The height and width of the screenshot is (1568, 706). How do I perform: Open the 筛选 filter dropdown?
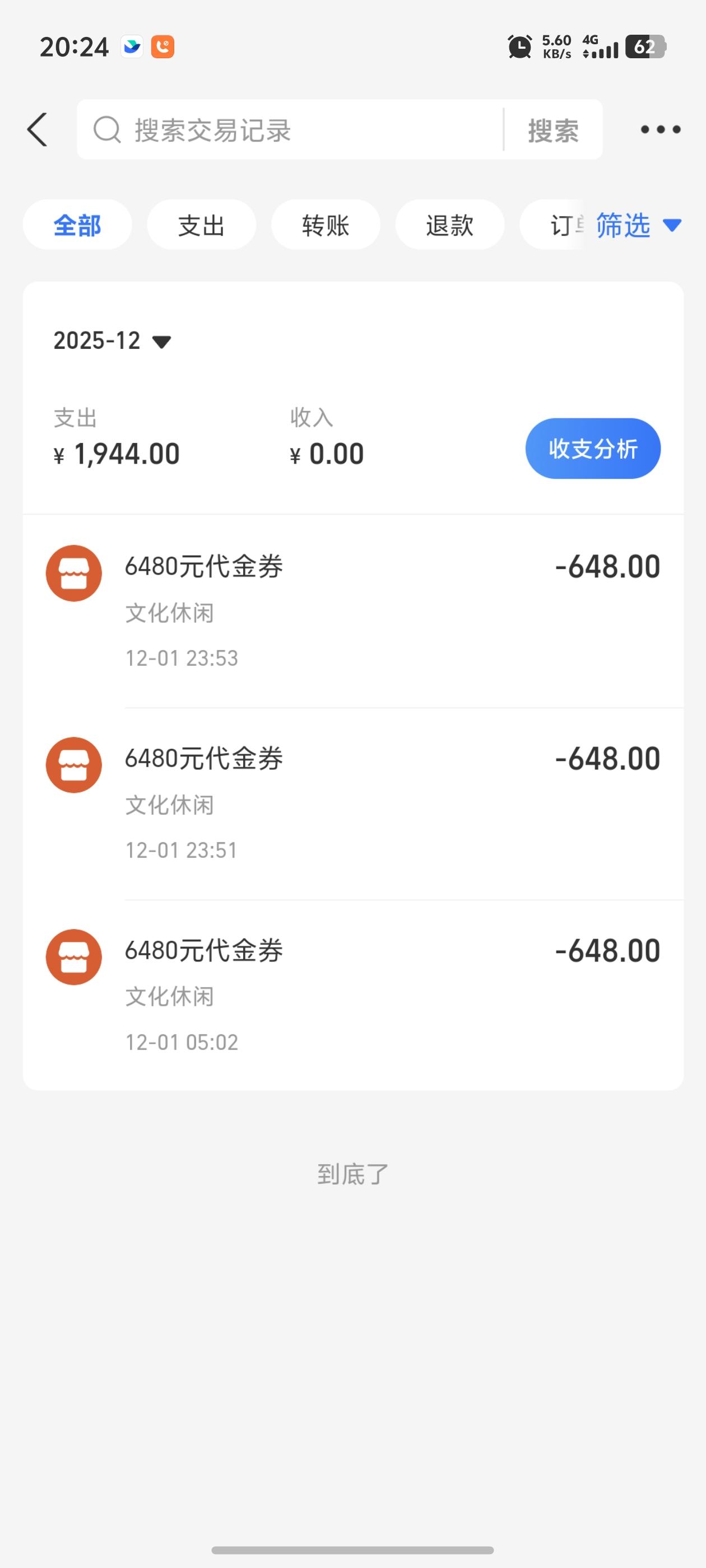[x=637, y=225]
